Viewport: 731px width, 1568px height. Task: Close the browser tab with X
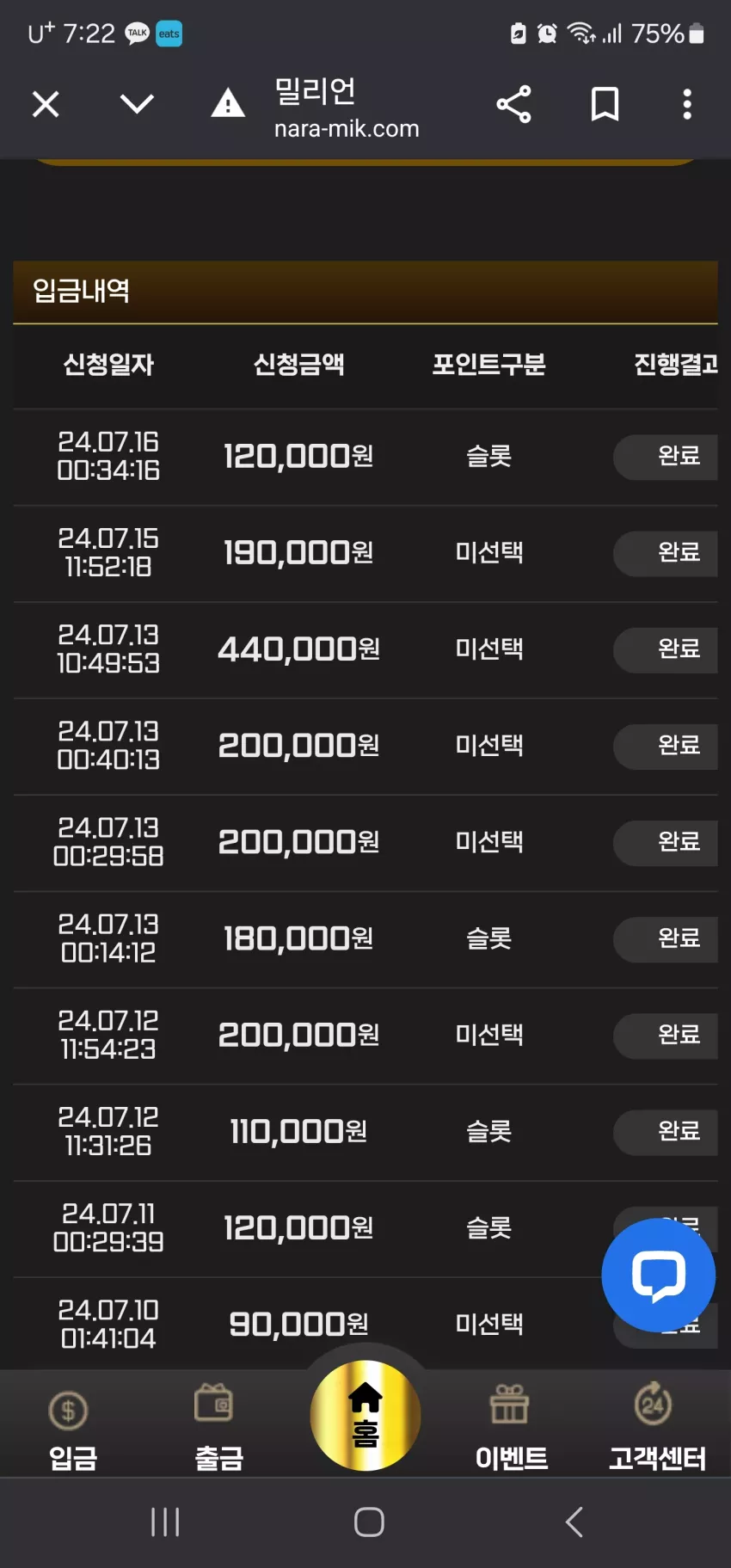click(46, 105)
